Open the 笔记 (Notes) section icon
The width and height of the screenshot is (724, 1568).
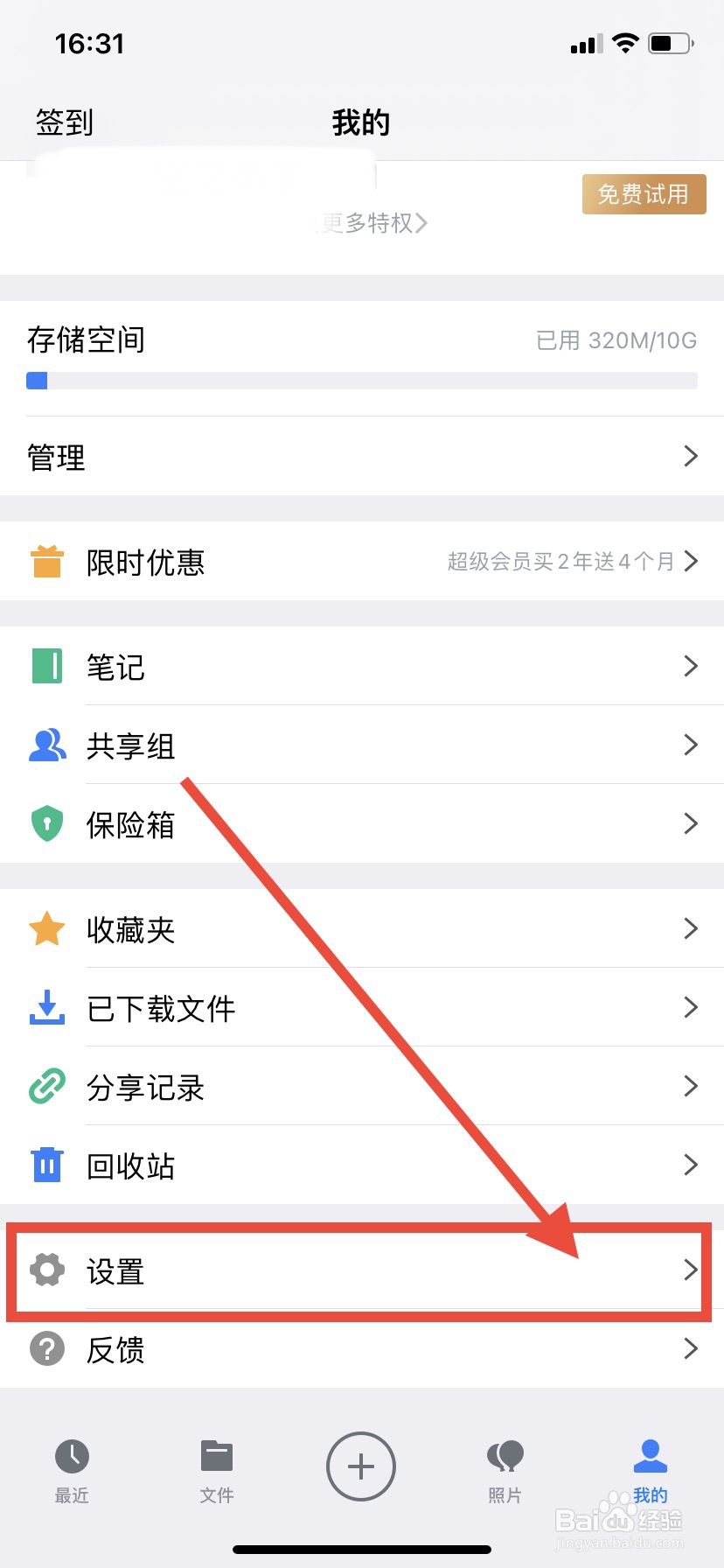(x=45, y=666)
